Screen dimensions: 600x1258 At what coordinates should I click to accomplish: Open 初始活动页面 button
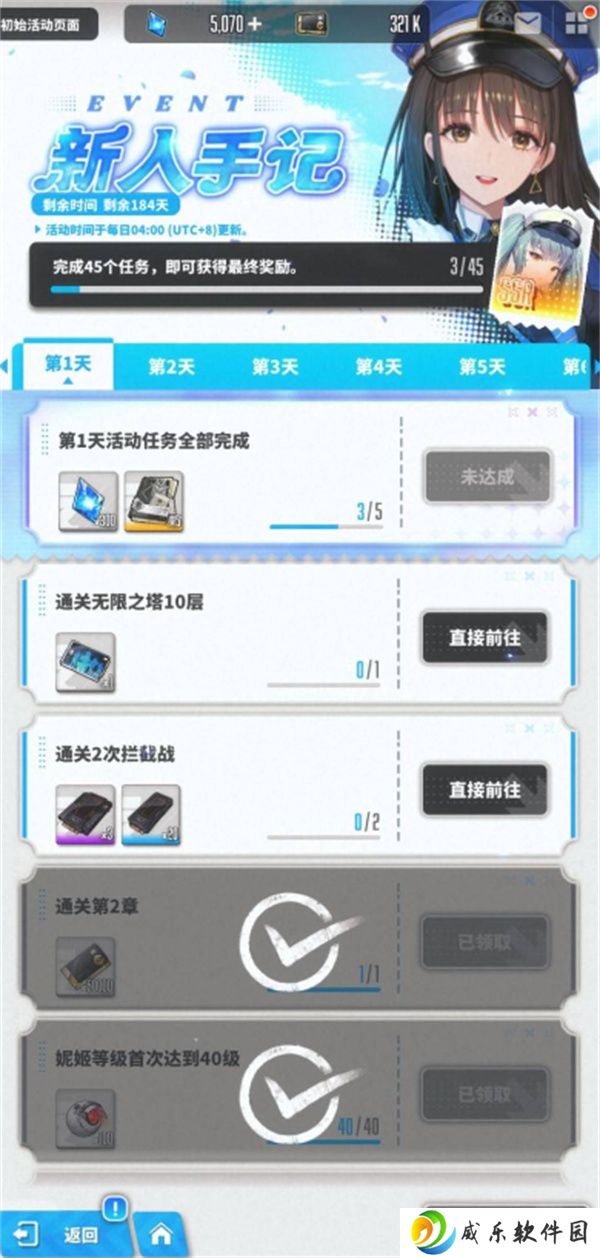click(49, 24)
